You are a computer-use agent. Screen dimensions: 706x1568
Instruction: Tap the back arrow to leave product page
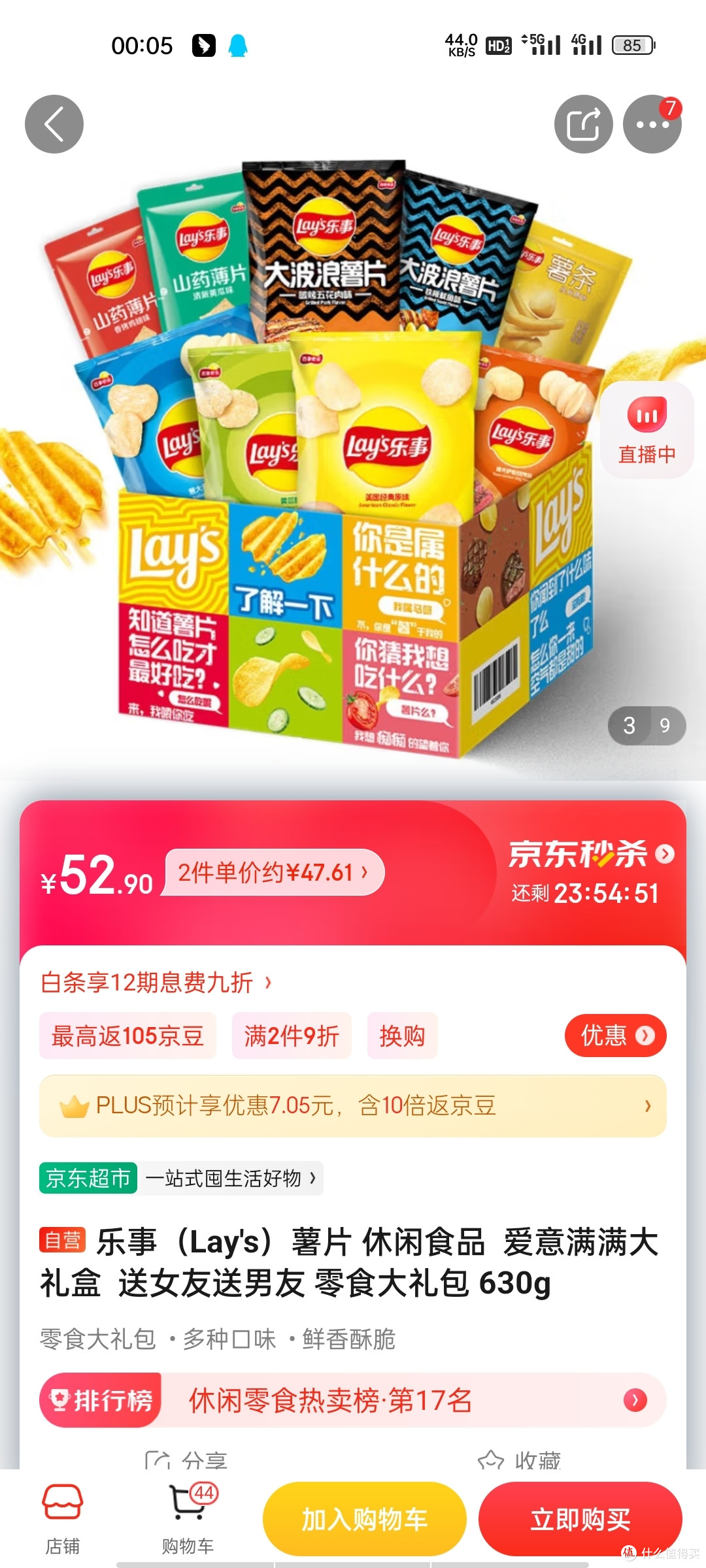(54, 123)
